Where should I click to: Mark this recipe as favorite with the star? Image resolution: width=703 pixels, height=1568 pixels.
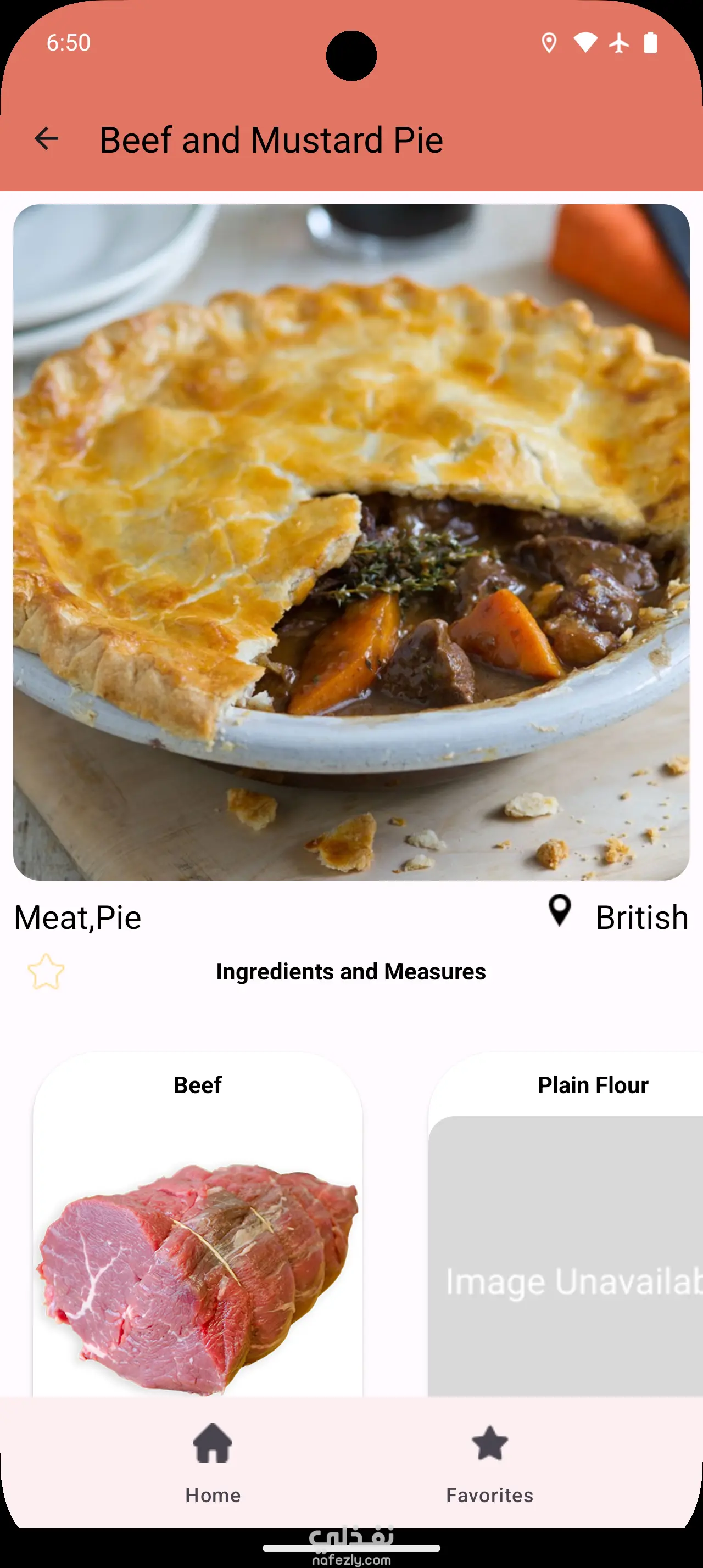point(46,971)
